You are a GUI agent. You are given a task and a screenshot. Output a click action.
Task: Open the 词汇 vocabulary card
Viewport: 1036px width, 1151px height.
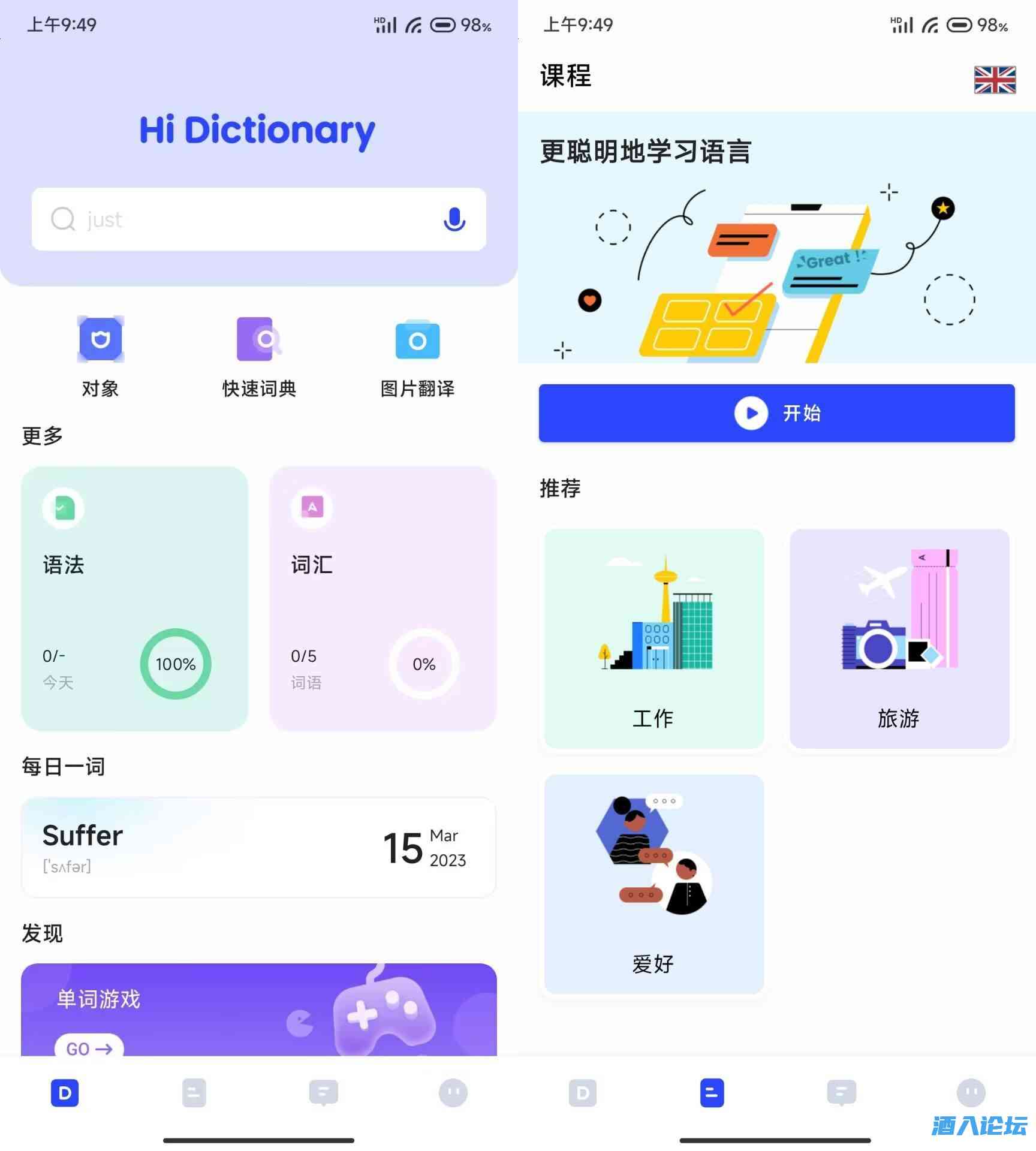click(x=383, y=598)
